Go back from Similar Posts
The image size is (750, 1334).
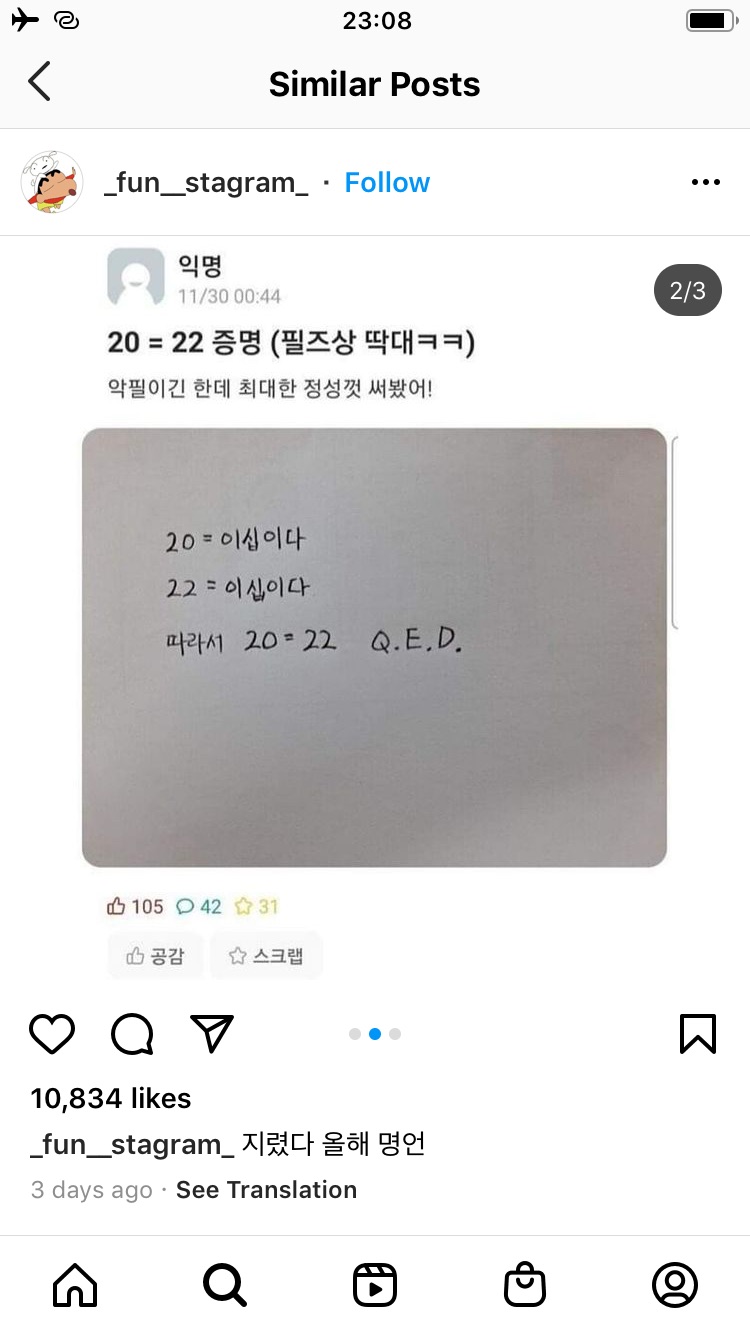point(39,82)
